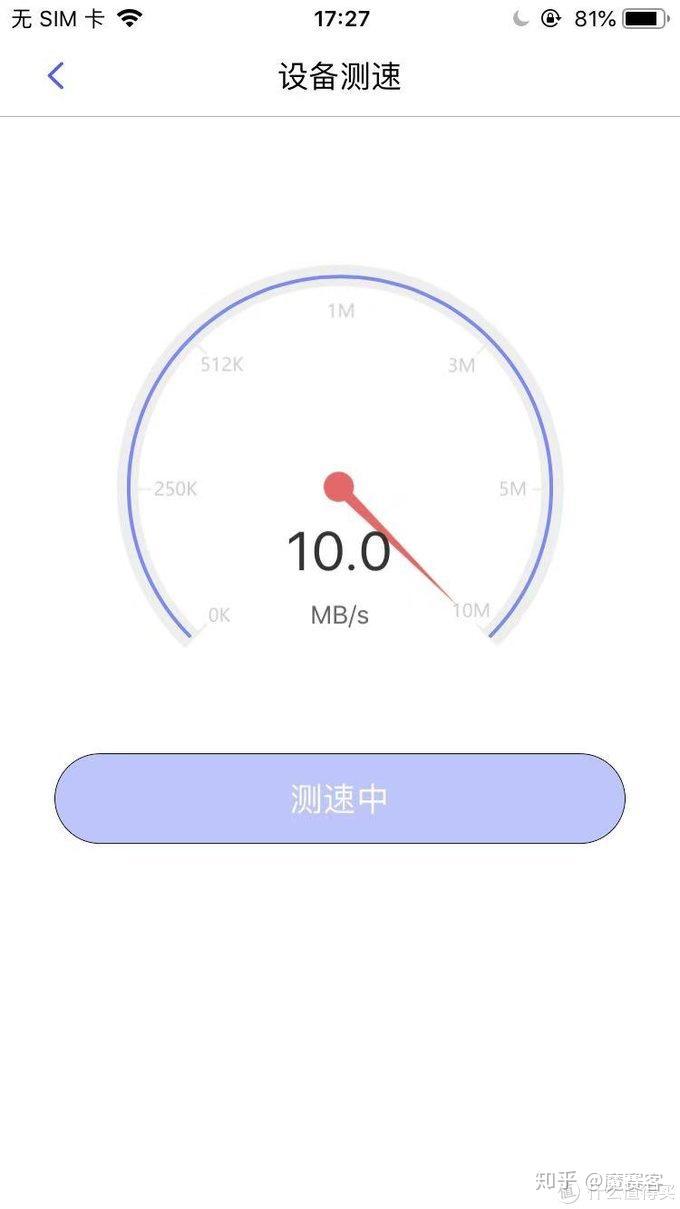The width and height of the screenshot is (680, 1209).
Task: Tap the 测速中 button
Action: 339,798
